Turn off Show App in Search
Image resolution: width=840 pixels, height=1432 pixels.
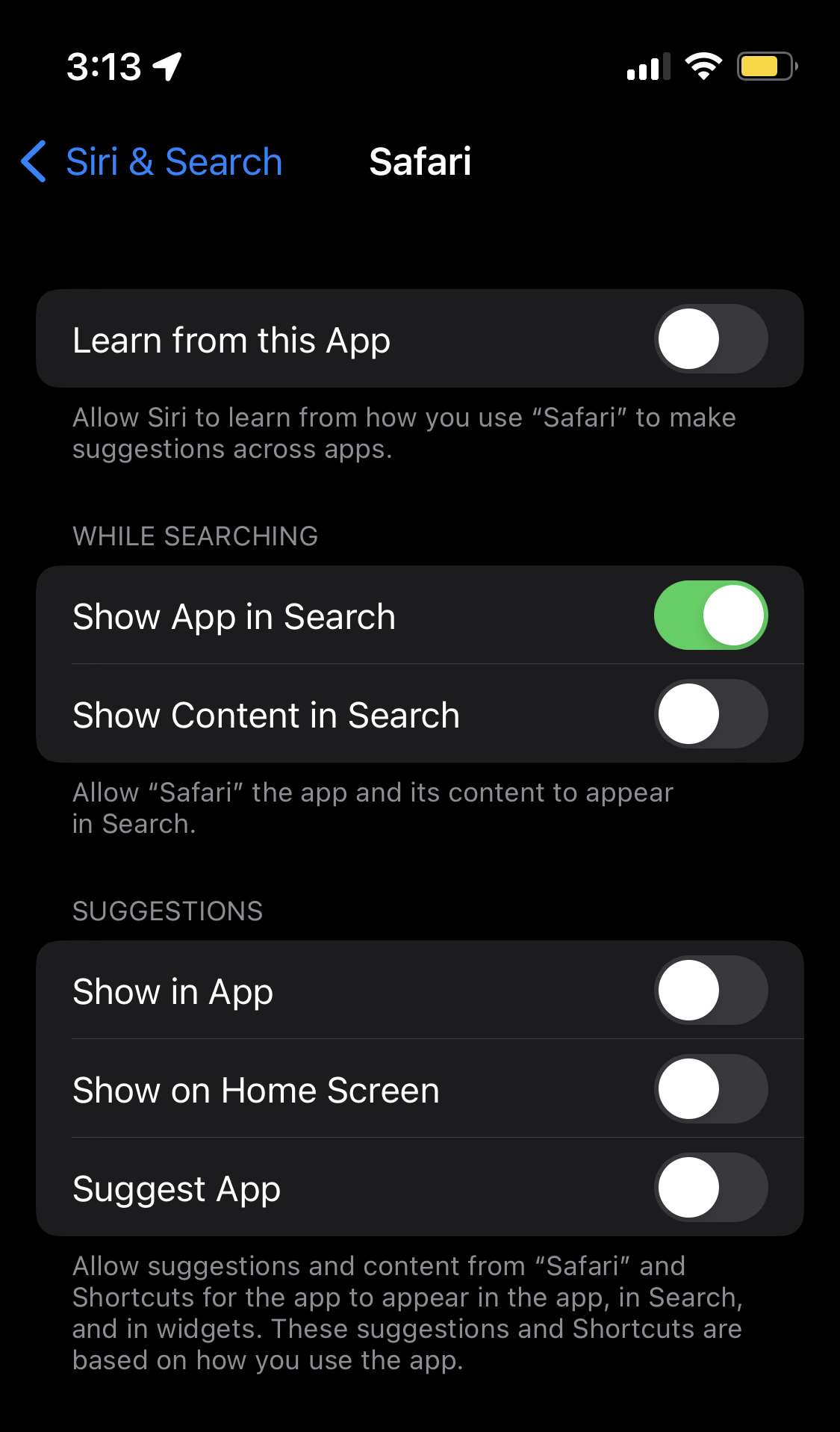click(x=711, y=616)
